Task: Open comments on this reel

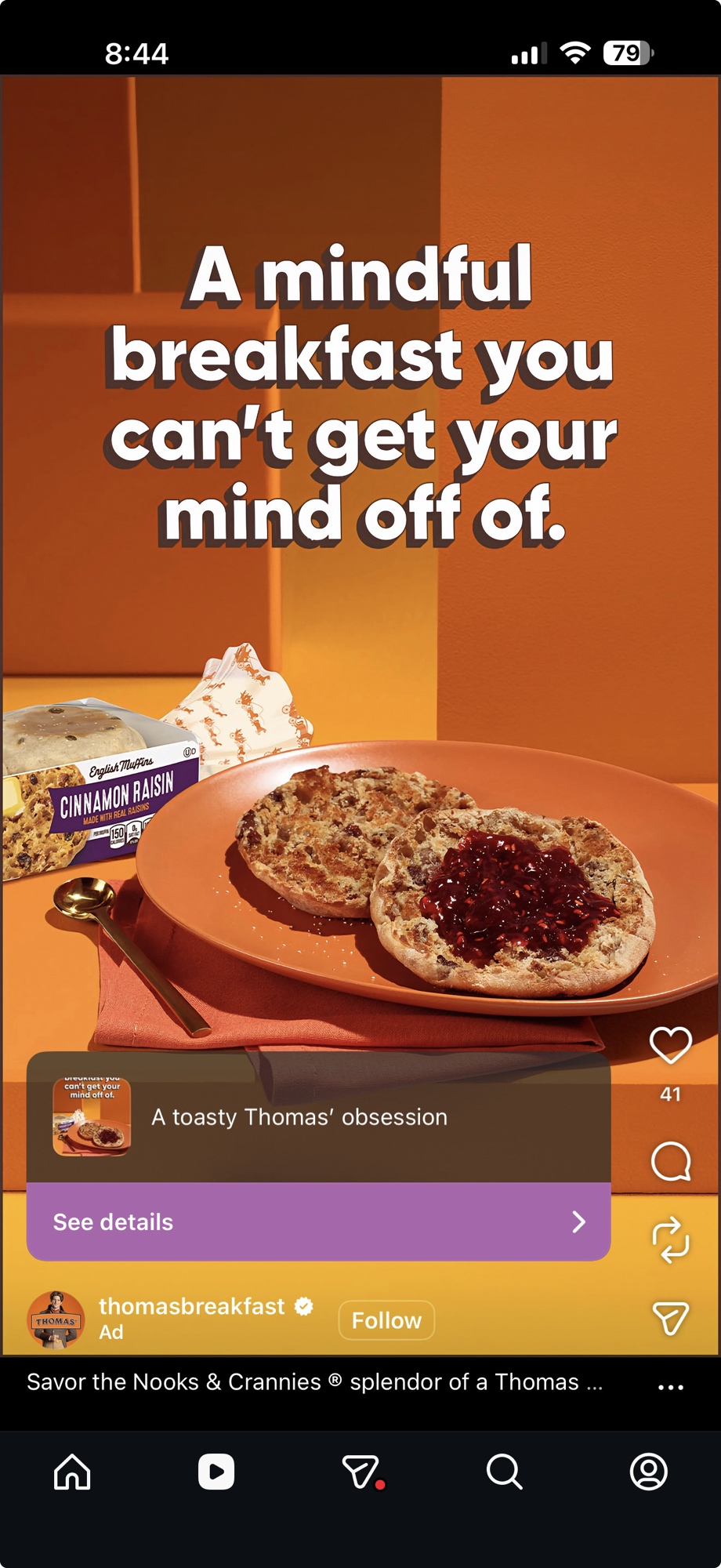Action: pos(670,1161)
